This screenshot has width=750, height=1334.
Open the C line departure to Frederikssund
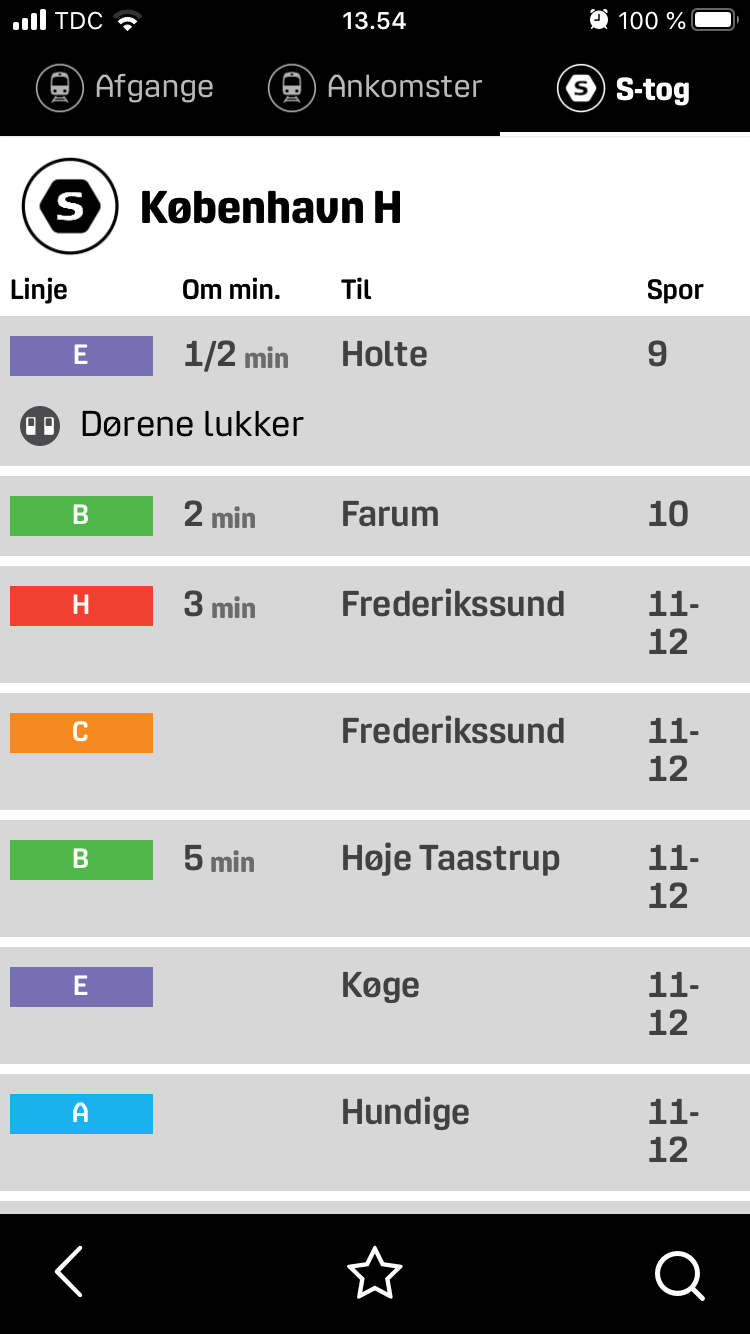pos(375,749)
